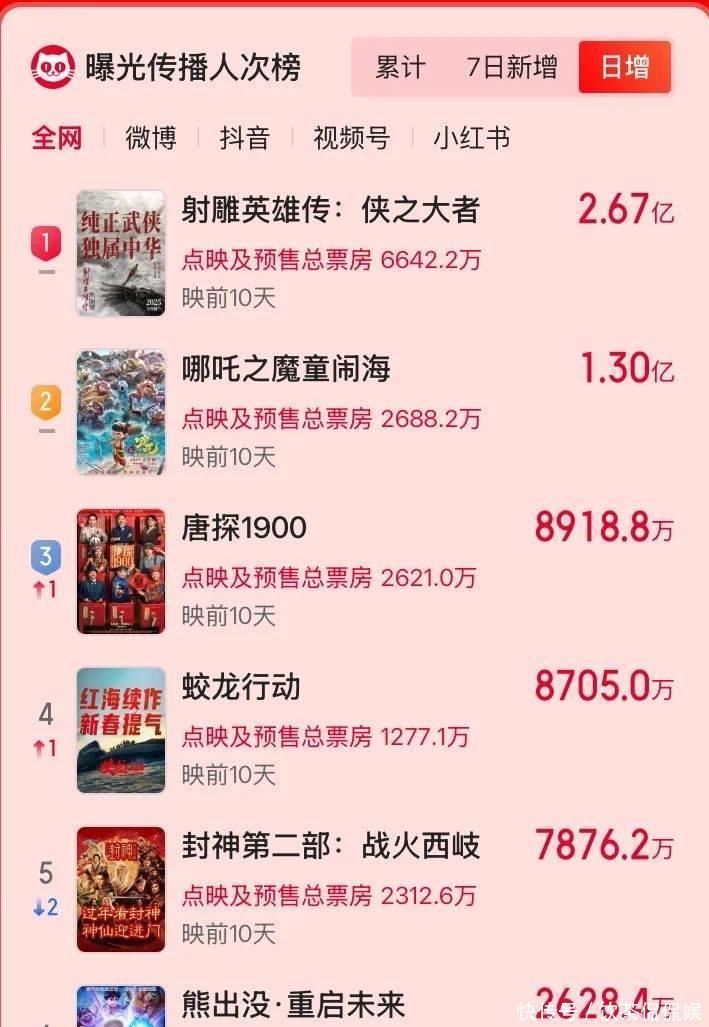
Task: Switch to the 累计 segment
Action: pos(400,68)
